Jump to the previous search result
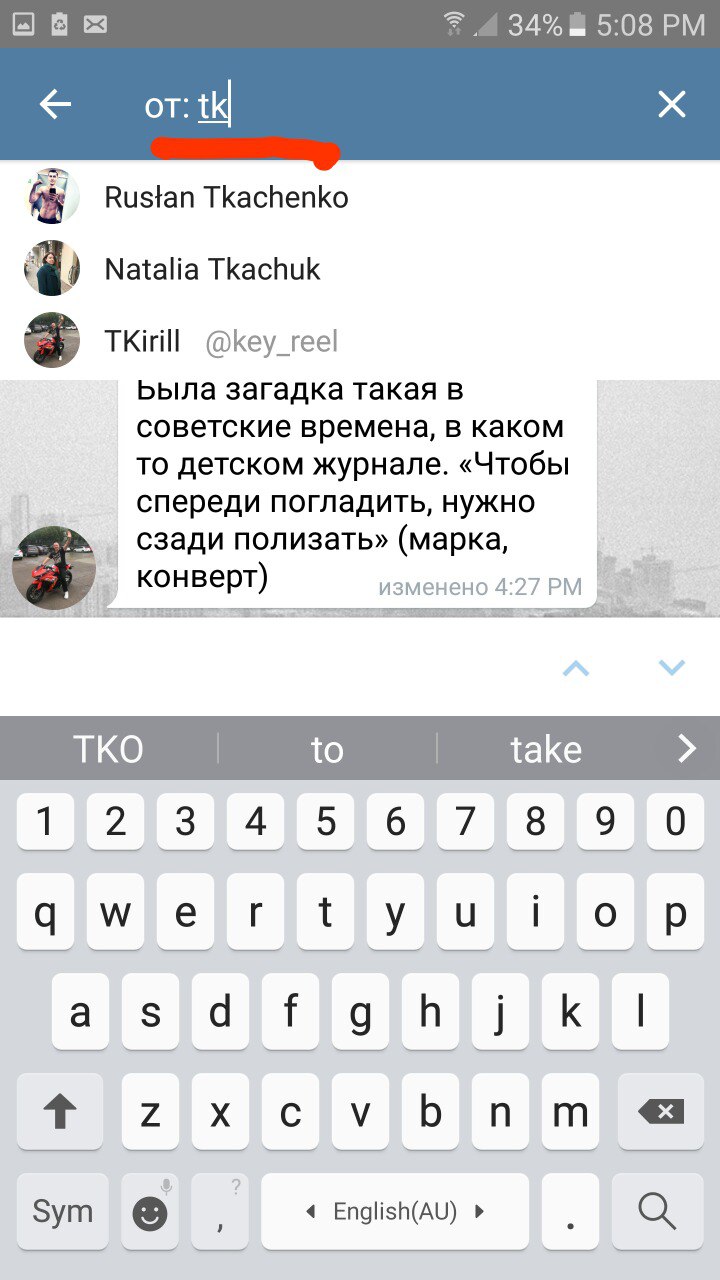 [576, 668]
